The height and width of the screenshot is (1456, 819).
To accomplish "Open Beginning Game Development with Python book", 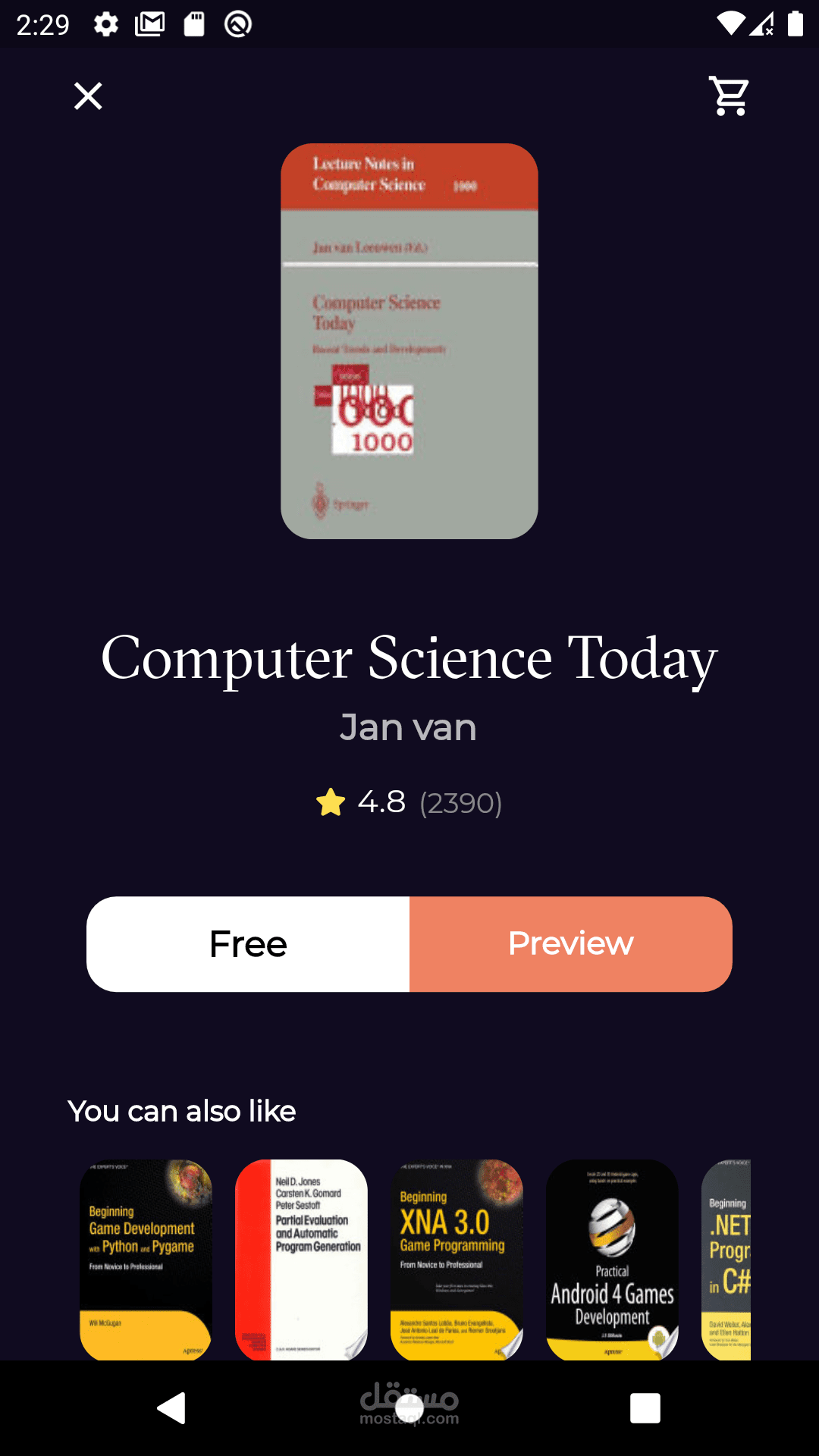I will [x=146, y=1259].
